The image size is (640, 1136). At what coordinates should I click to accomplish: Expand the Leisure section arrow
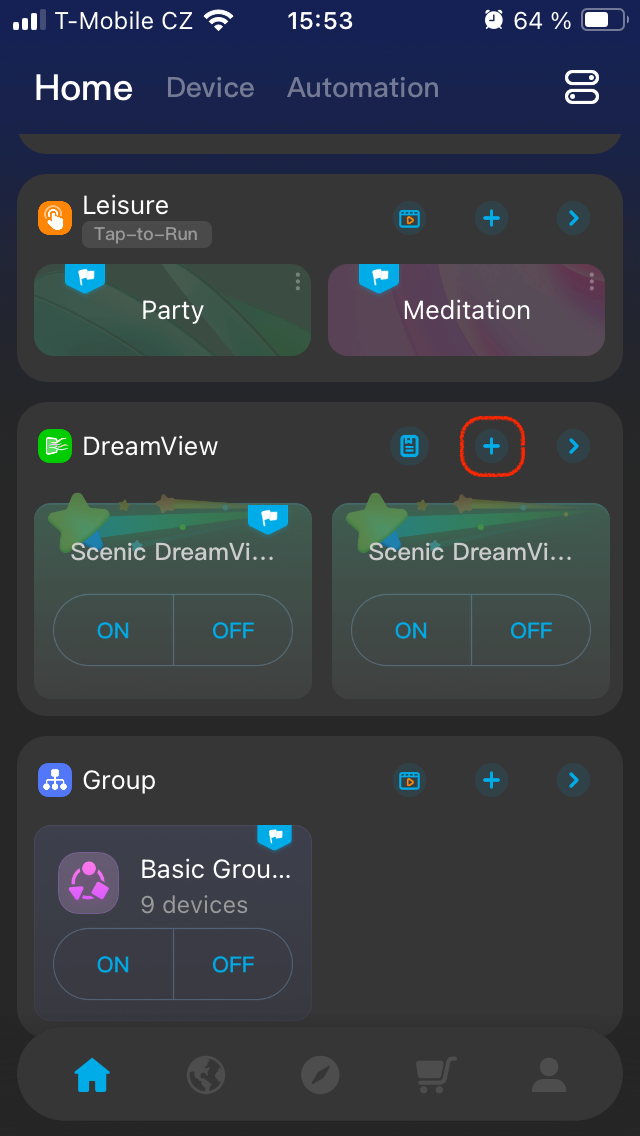[573, 218]
